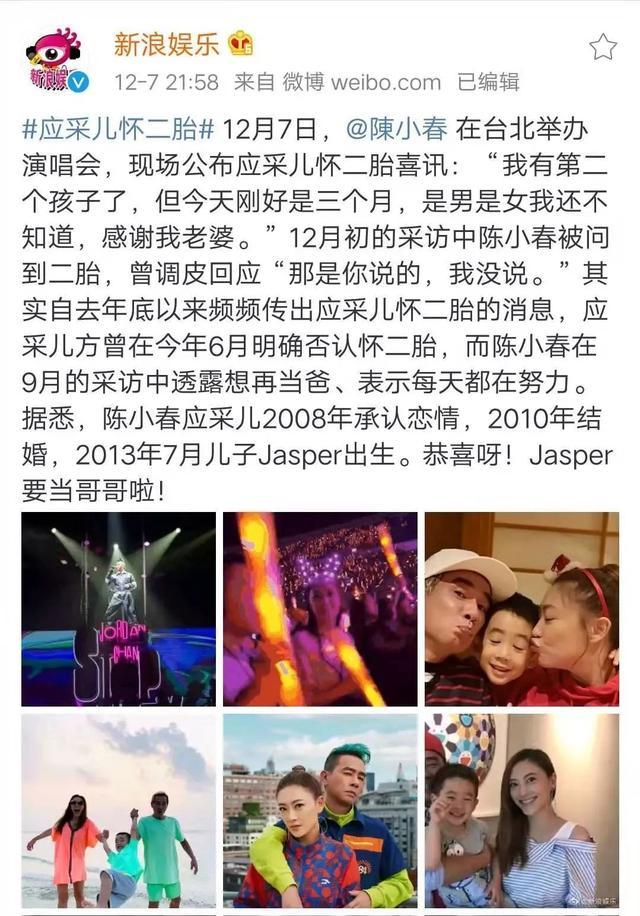Favorite this post with the star icon

tap(603, 46)
